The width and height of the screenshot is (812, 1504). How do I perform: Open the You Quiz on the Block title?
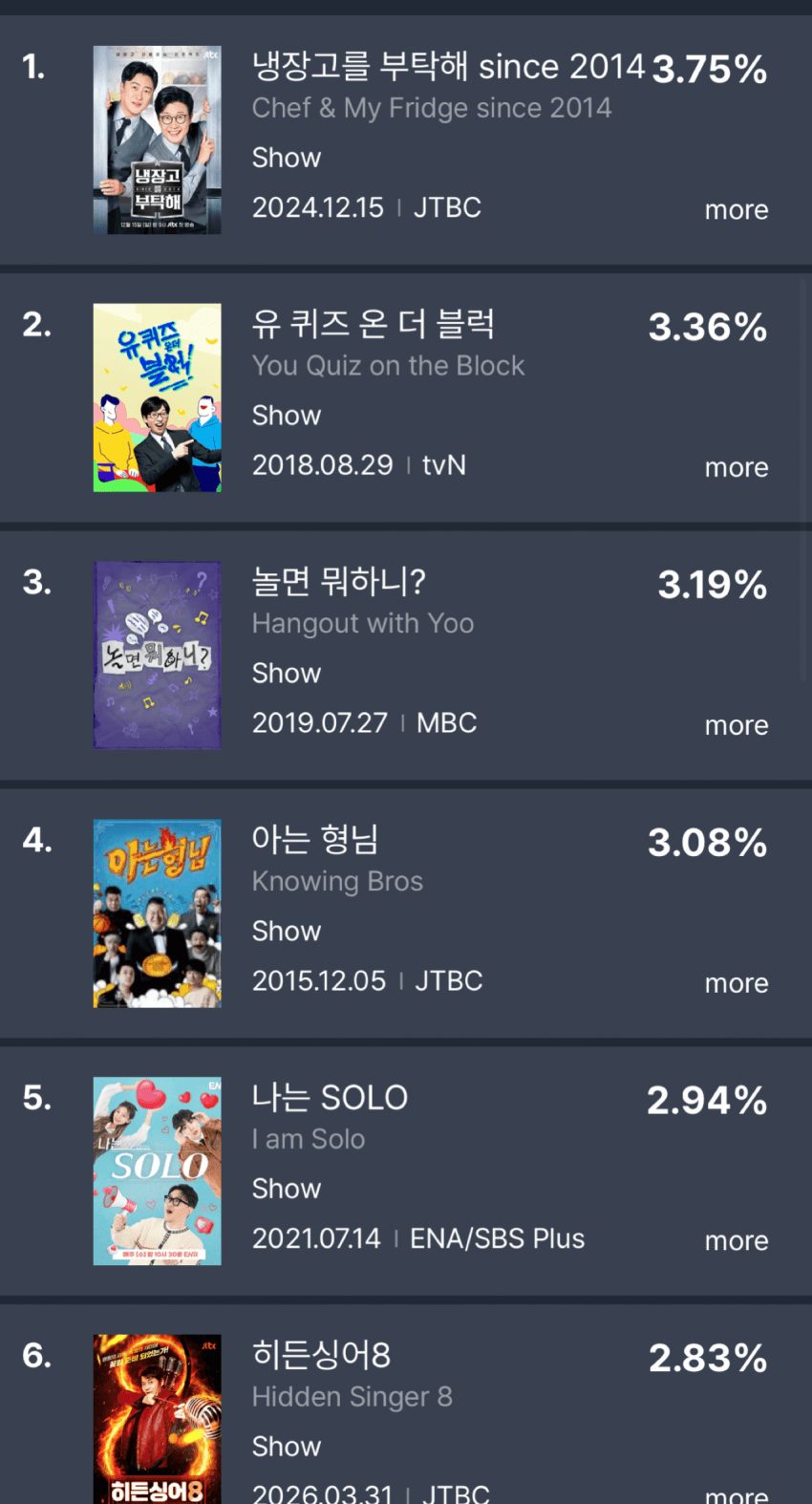372,324
